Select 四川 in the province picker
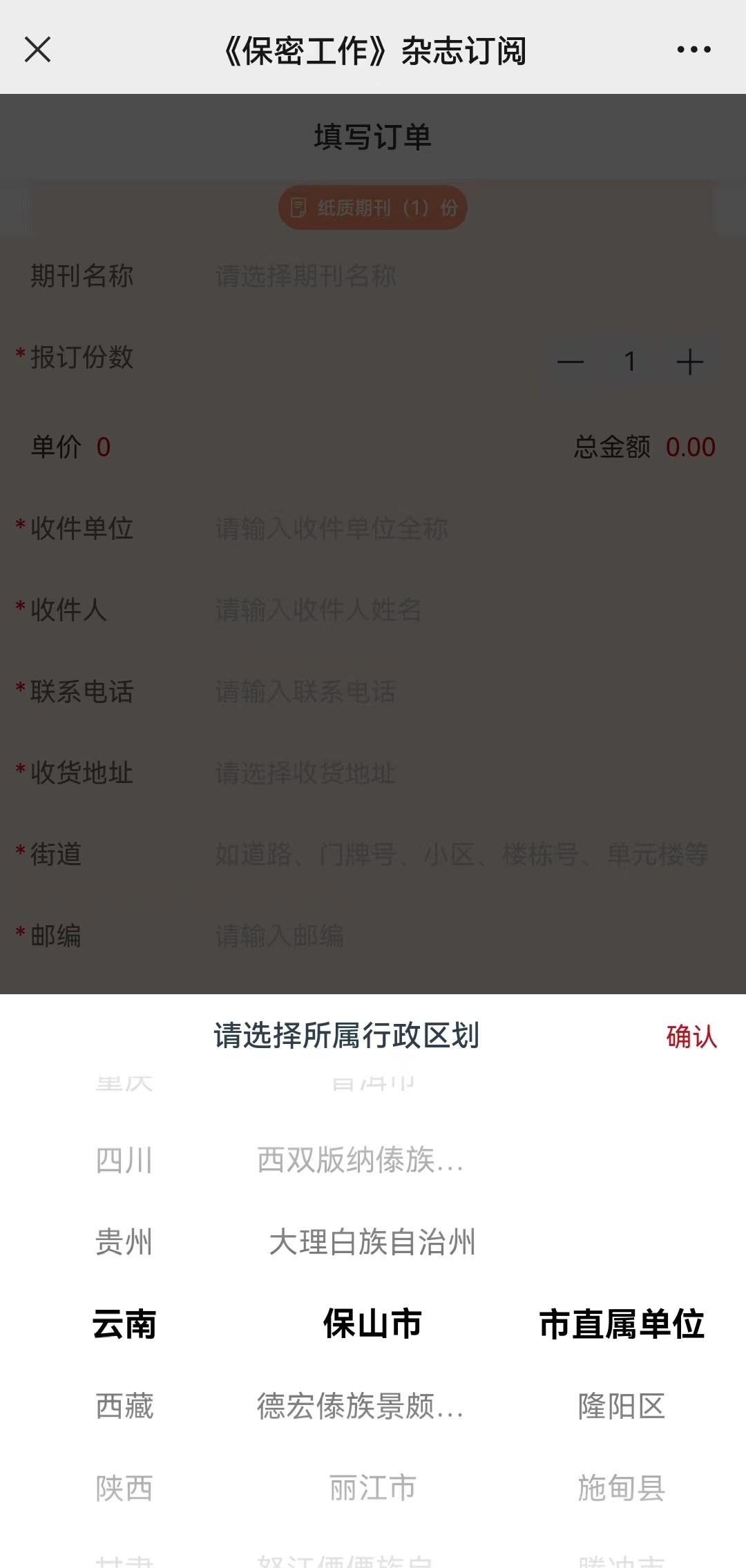Screen dimensions: 746x1568 click(124, 1160)
